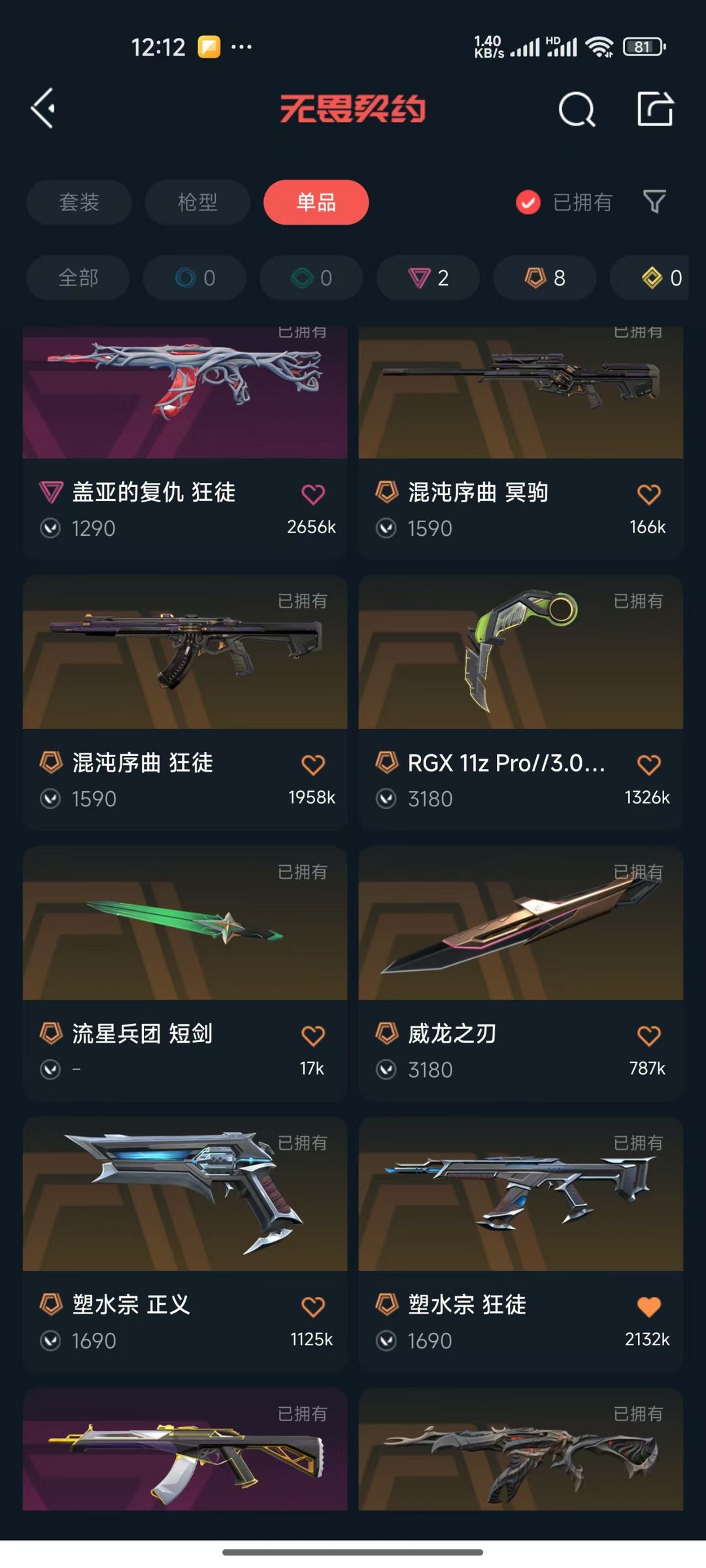
Task: Open the RGX 11z Pro knife card
Action: click(520, 653)
